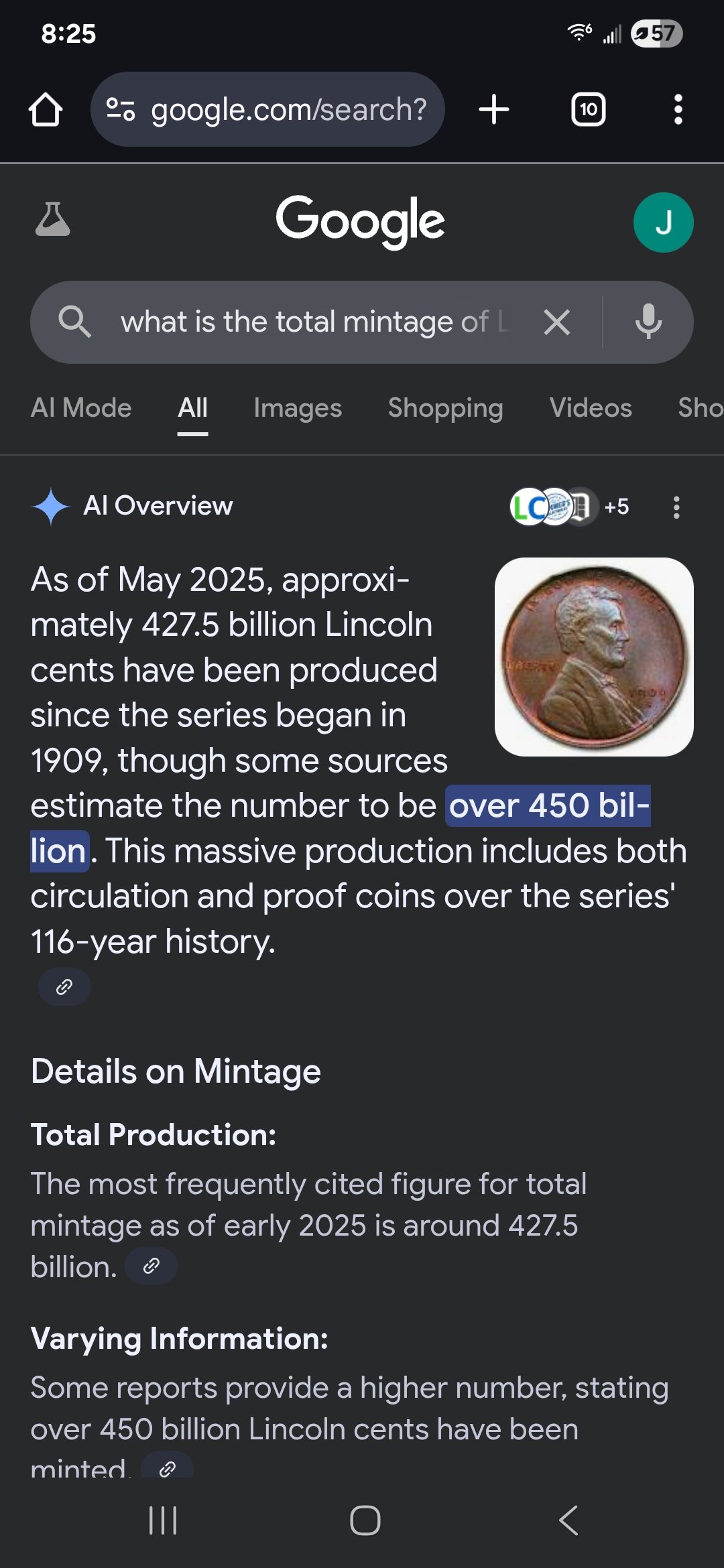Switch to the Shopping tab
Image resolution: width=724 pixels, height=1568 pixels.
(445, 408)
